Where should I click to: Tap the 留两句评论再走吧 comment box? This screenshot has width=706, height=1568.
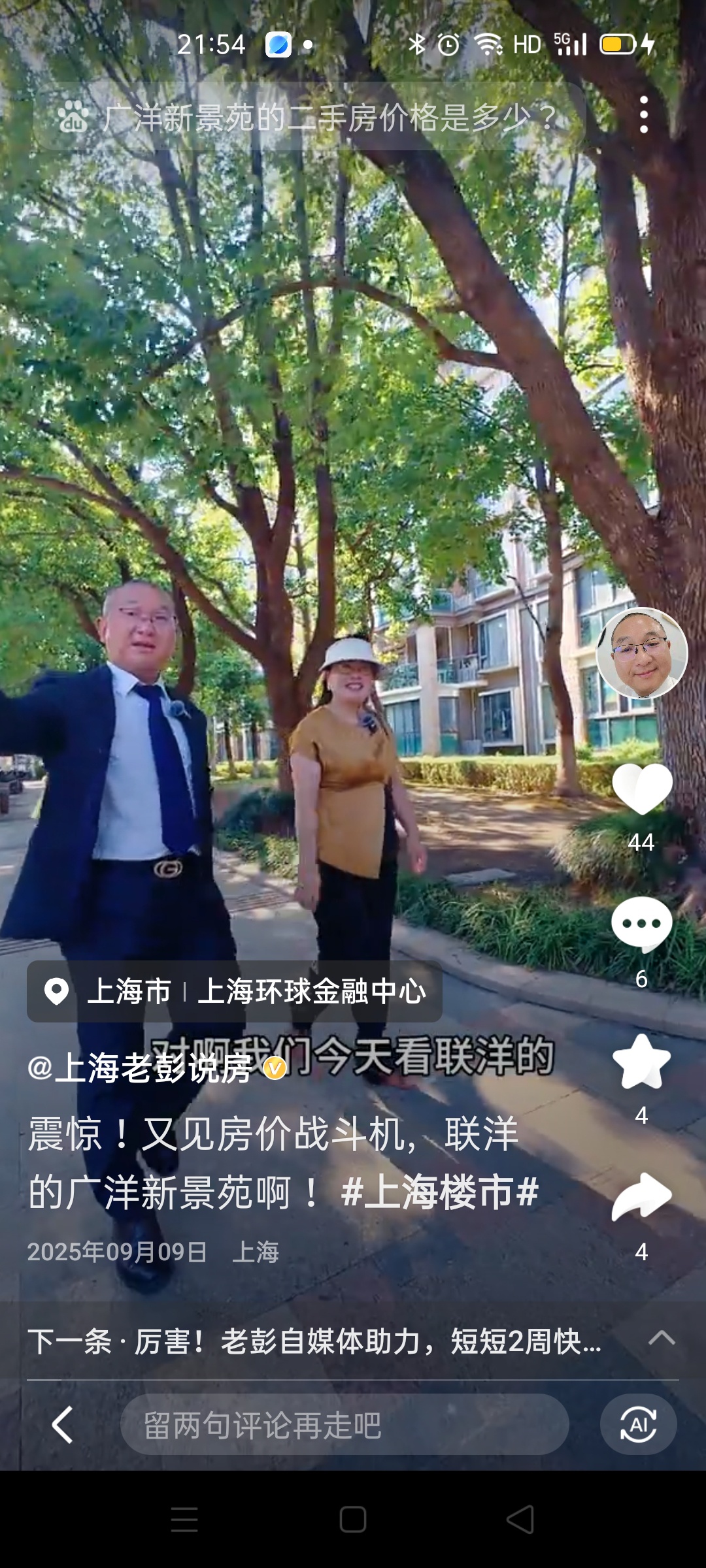[345, 1424]
